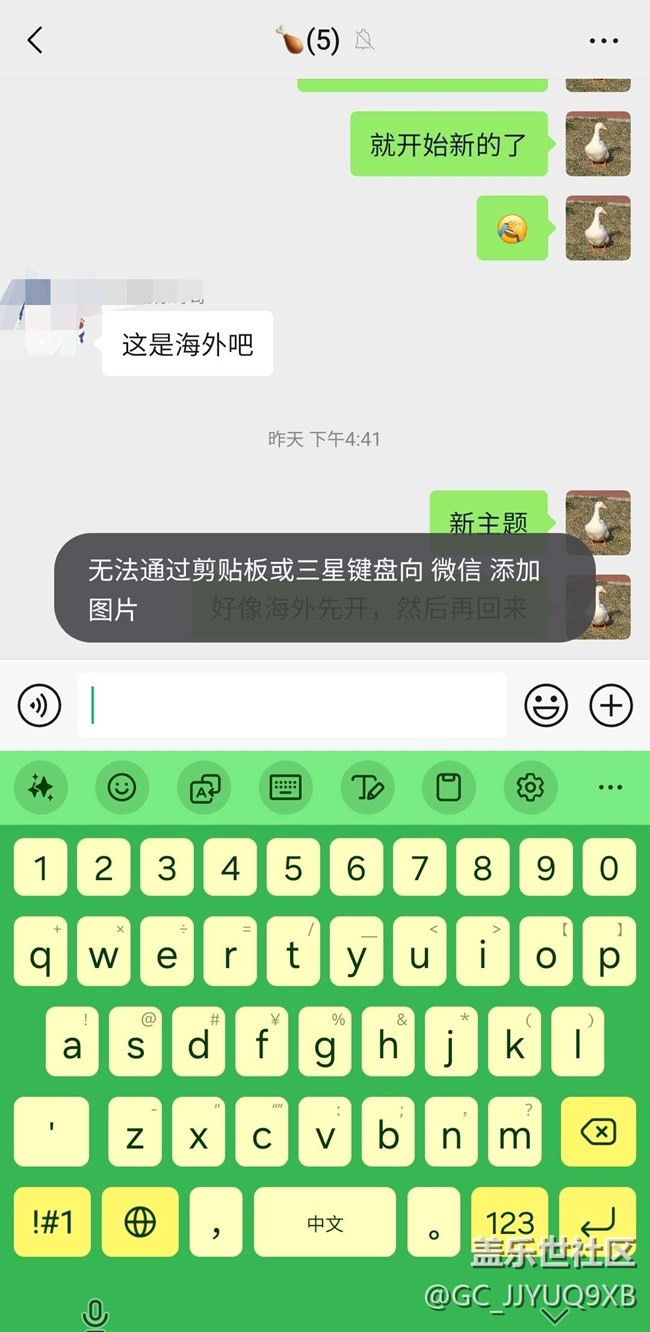Switch to voice message input

coord(39,706)
